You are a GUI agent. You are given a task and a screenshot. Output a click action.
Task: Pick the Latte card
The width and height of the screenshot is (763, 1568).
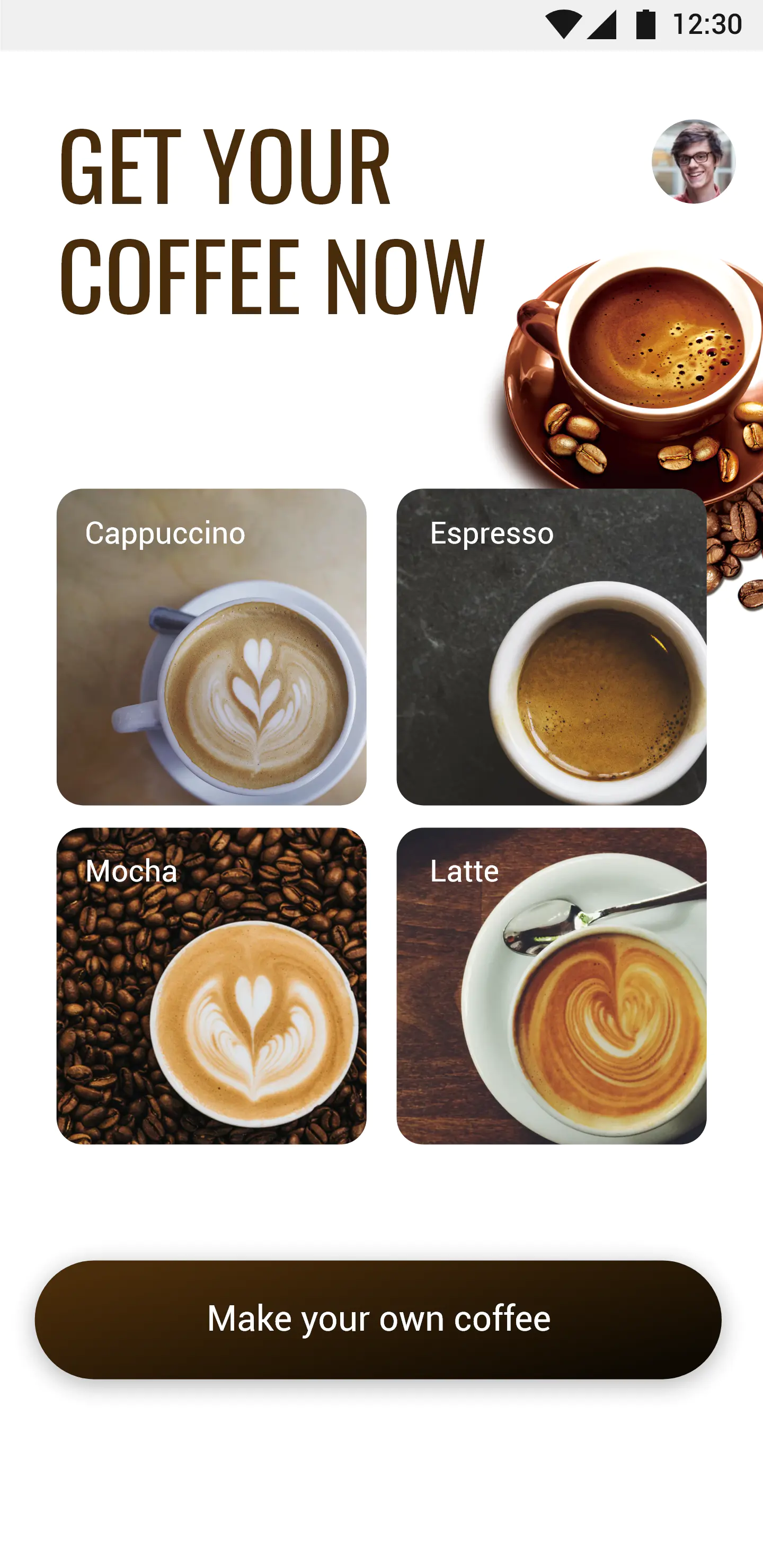551,985
